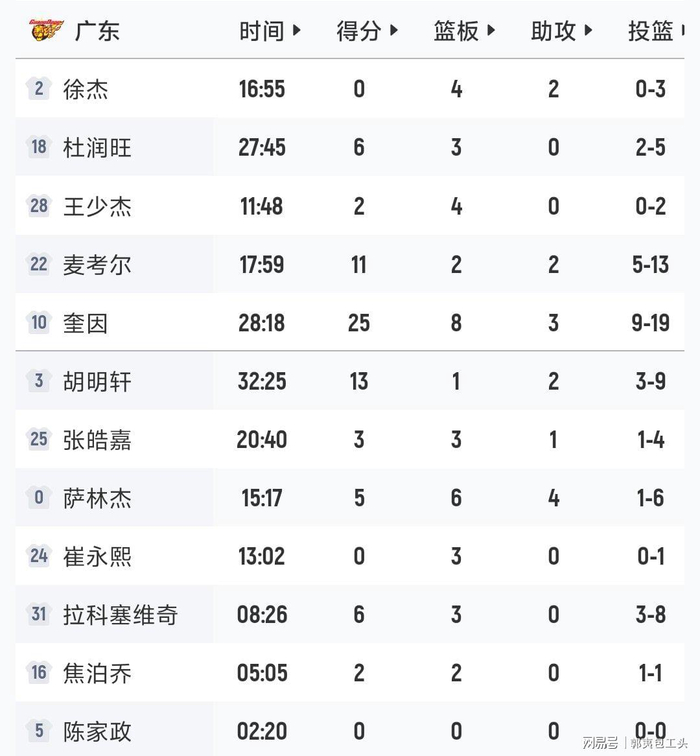700x756 pixels.
Task: Sort players by 篮板
Action: tap(464, 31)
